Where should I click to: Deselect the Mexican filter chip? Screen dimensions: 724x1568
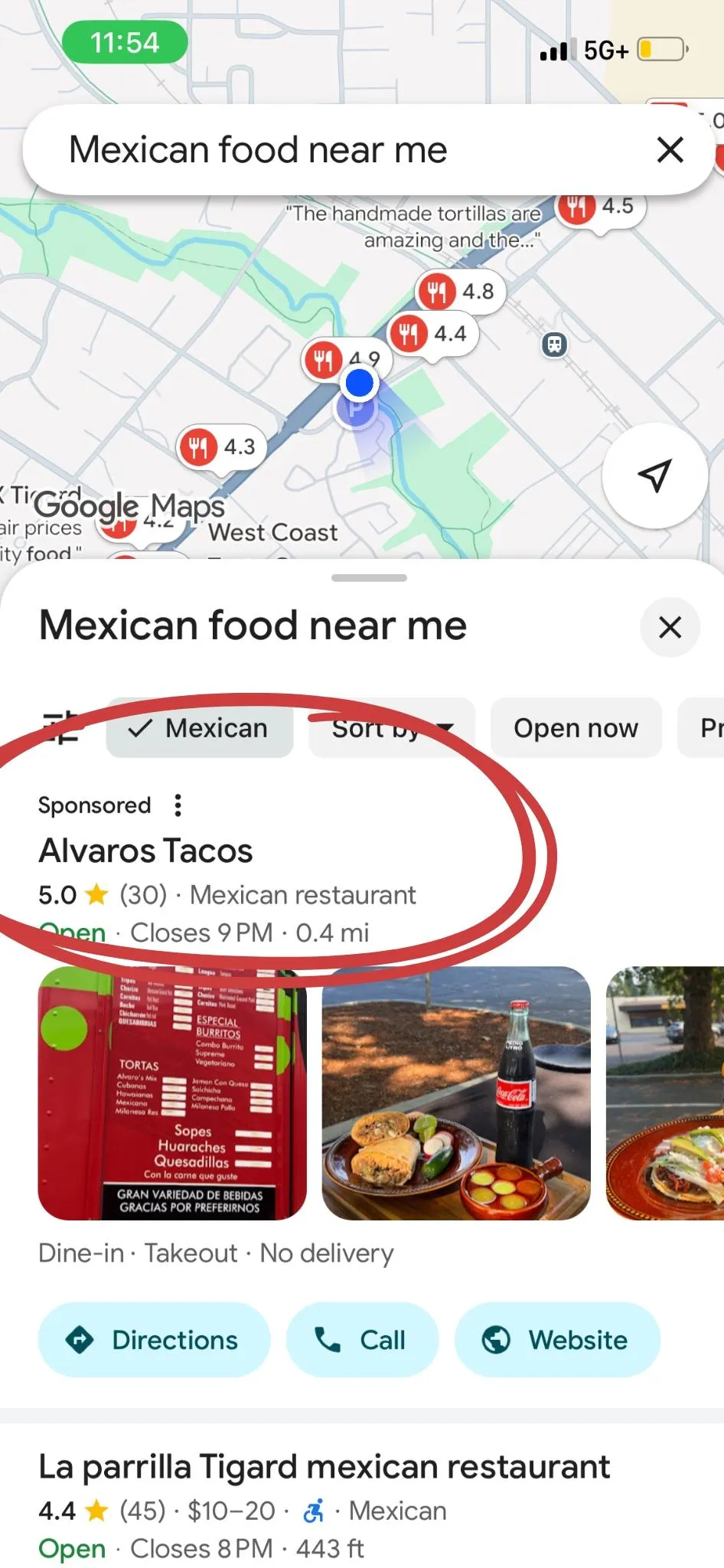pos(200,728)
